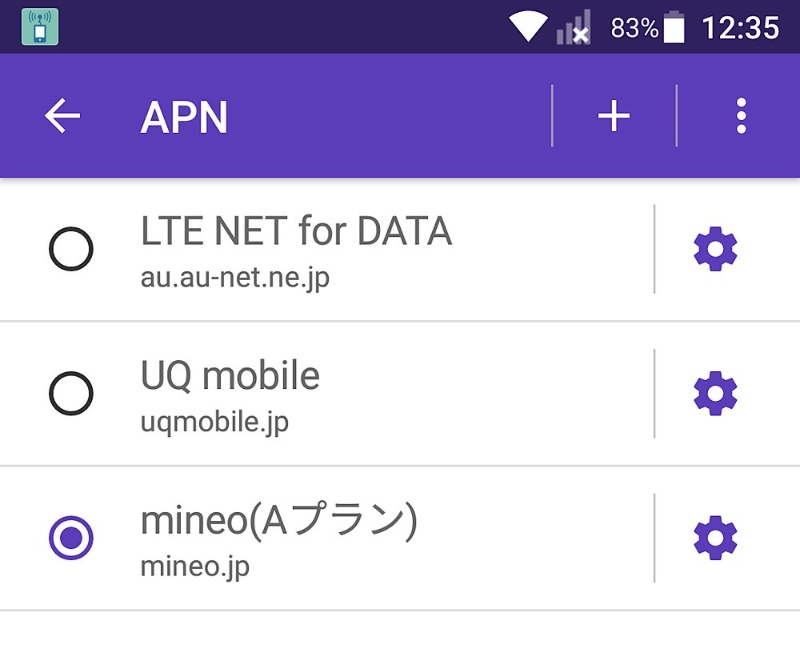Image resolution: width=800 pixels, height=661 pixels.
Task: Open settings gear for LTE NET for DATA
Action: (x=715, y=249)
